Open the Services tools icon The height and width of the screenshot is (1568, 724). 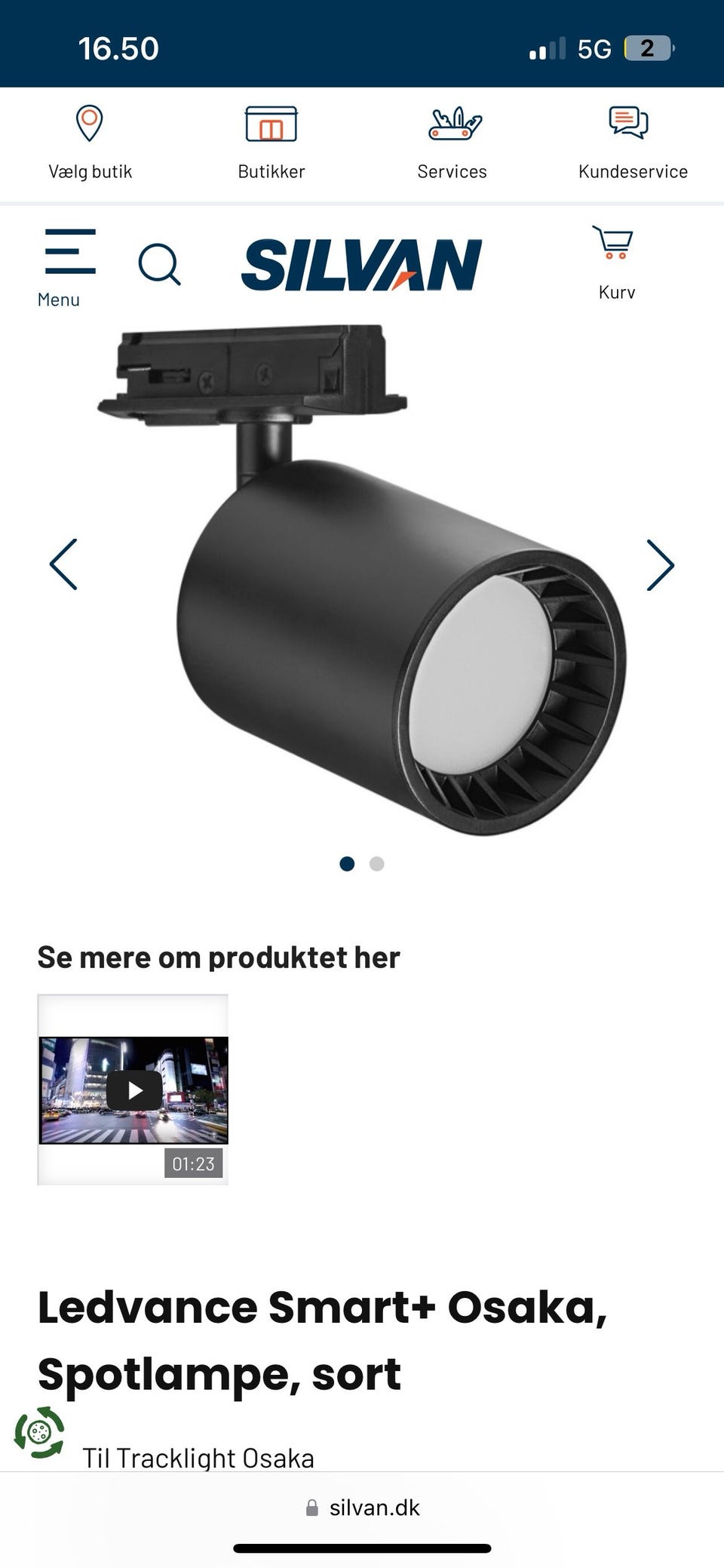pyautogui.click(x=452, y=125)
